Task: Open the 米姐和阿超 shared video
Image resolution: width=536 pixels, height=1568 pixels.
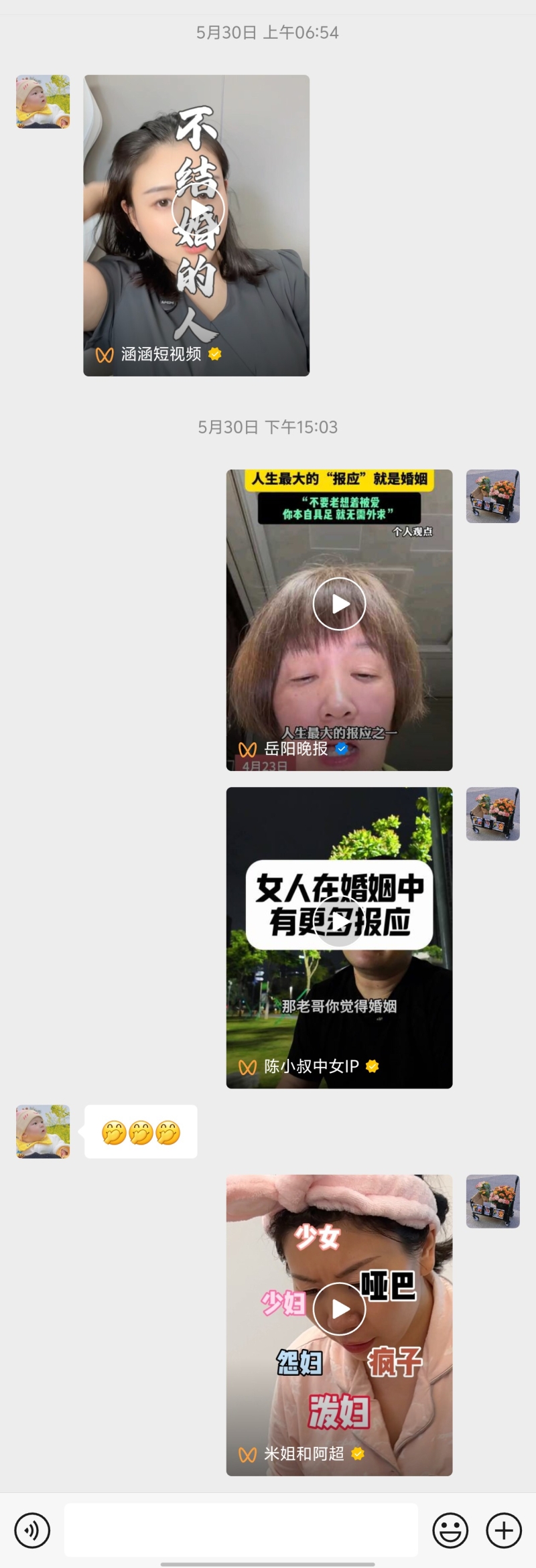Action: [339, 1309]
